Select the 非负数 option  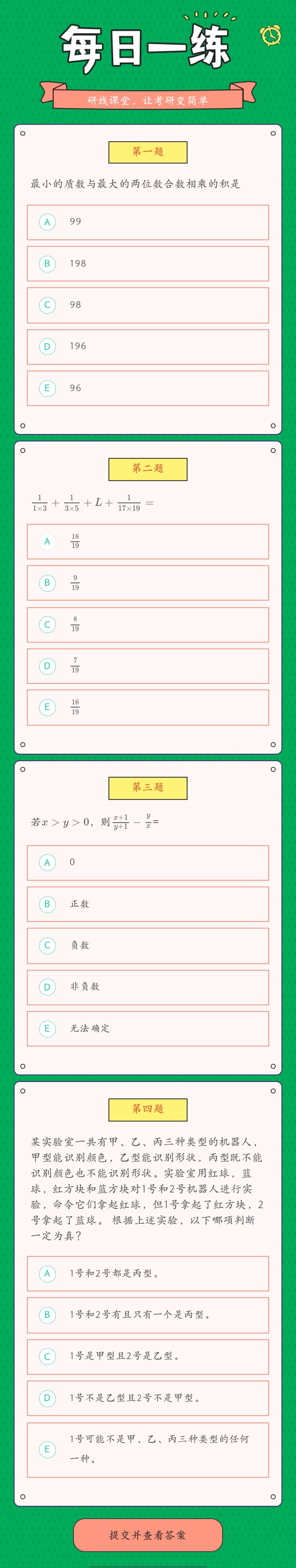(x=148, y=987)
